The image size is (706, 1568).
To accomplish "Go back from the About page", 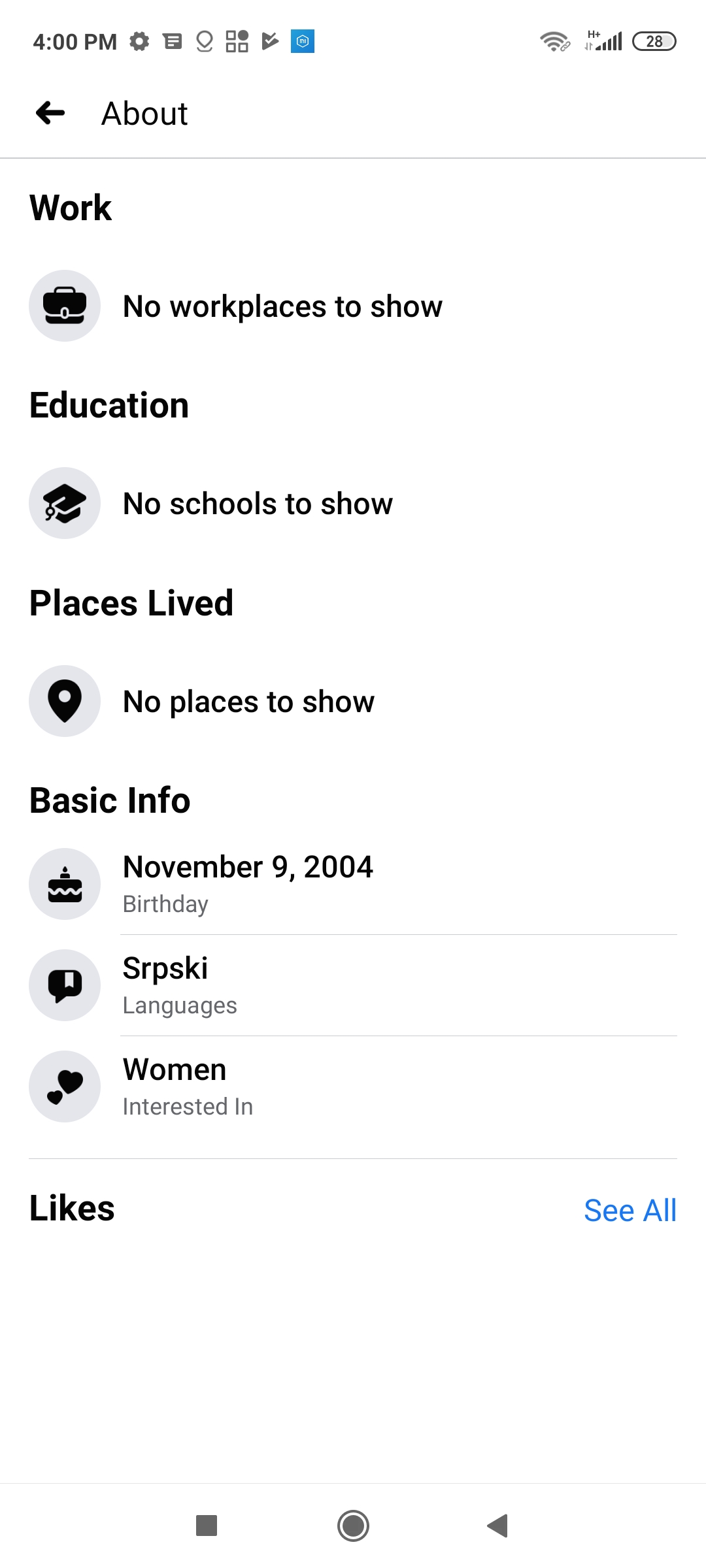I will tap(50, 113).
